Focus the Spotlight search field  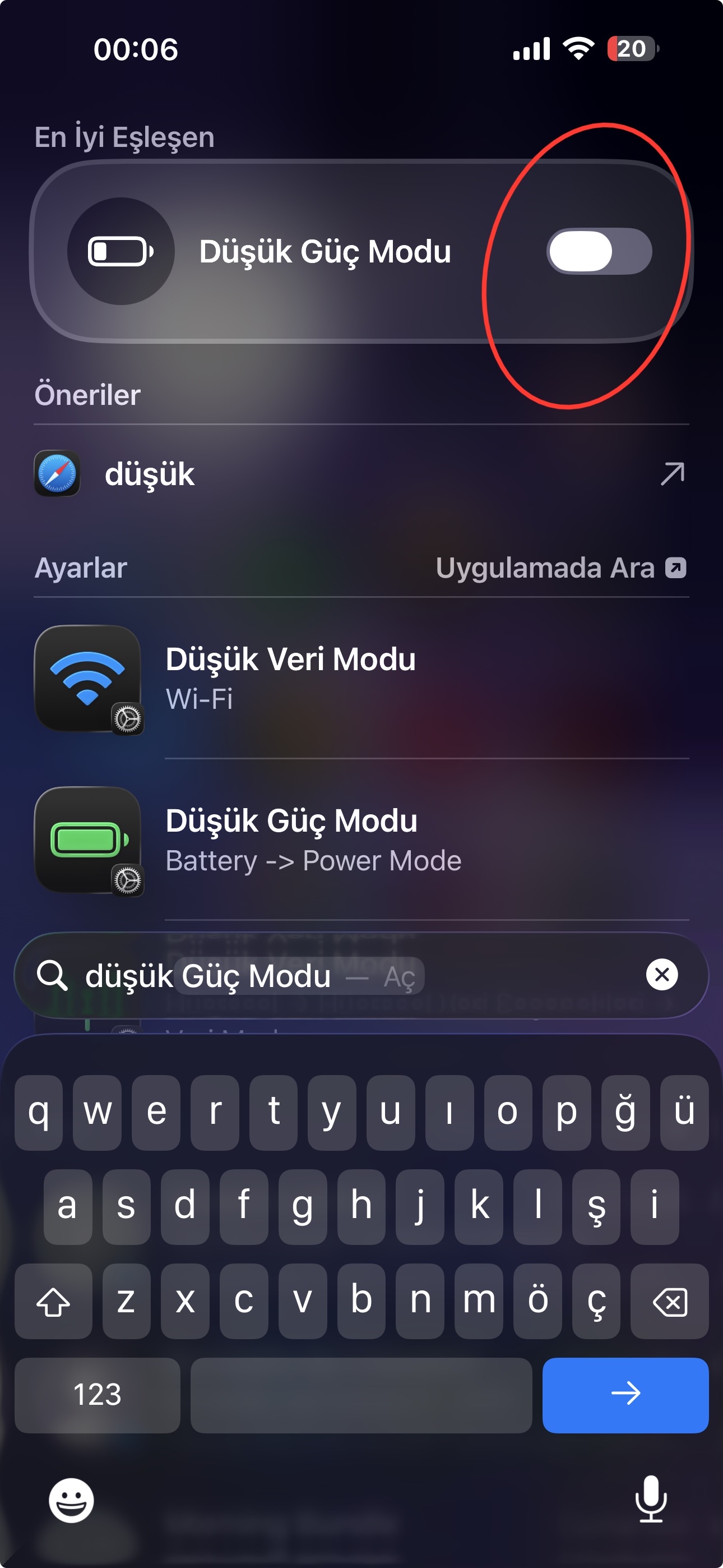click(361, 975)
